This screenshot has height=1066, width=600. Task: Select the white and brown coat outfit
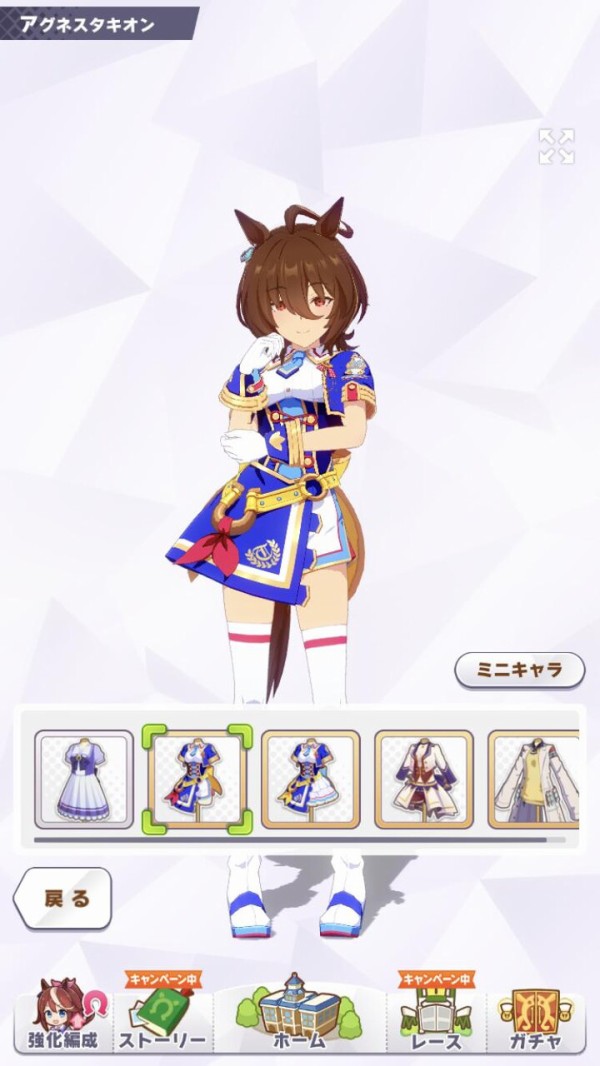(x=424, y=779)
